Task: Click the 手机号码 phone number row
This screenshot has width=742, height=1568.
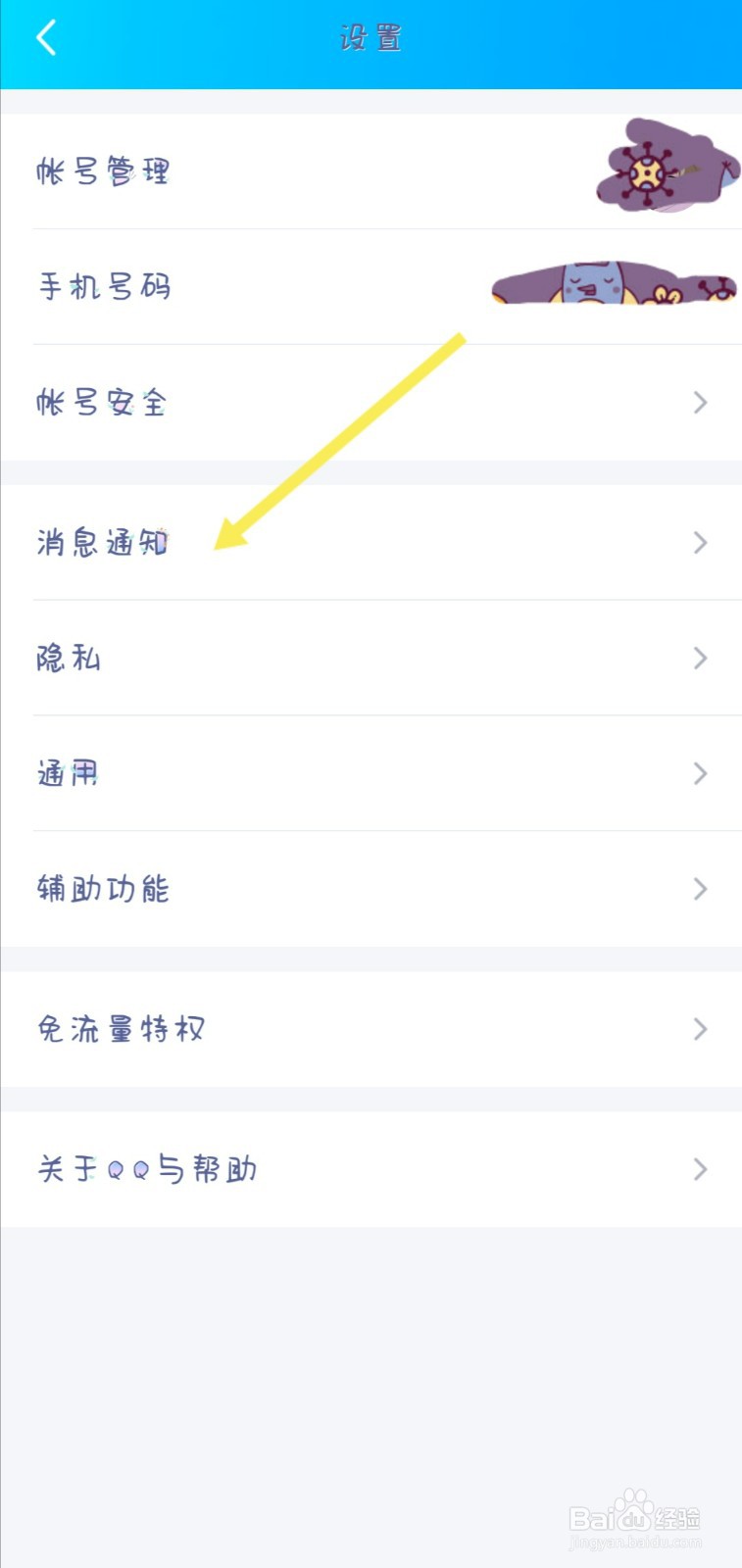Action: [x=105, y=286]
